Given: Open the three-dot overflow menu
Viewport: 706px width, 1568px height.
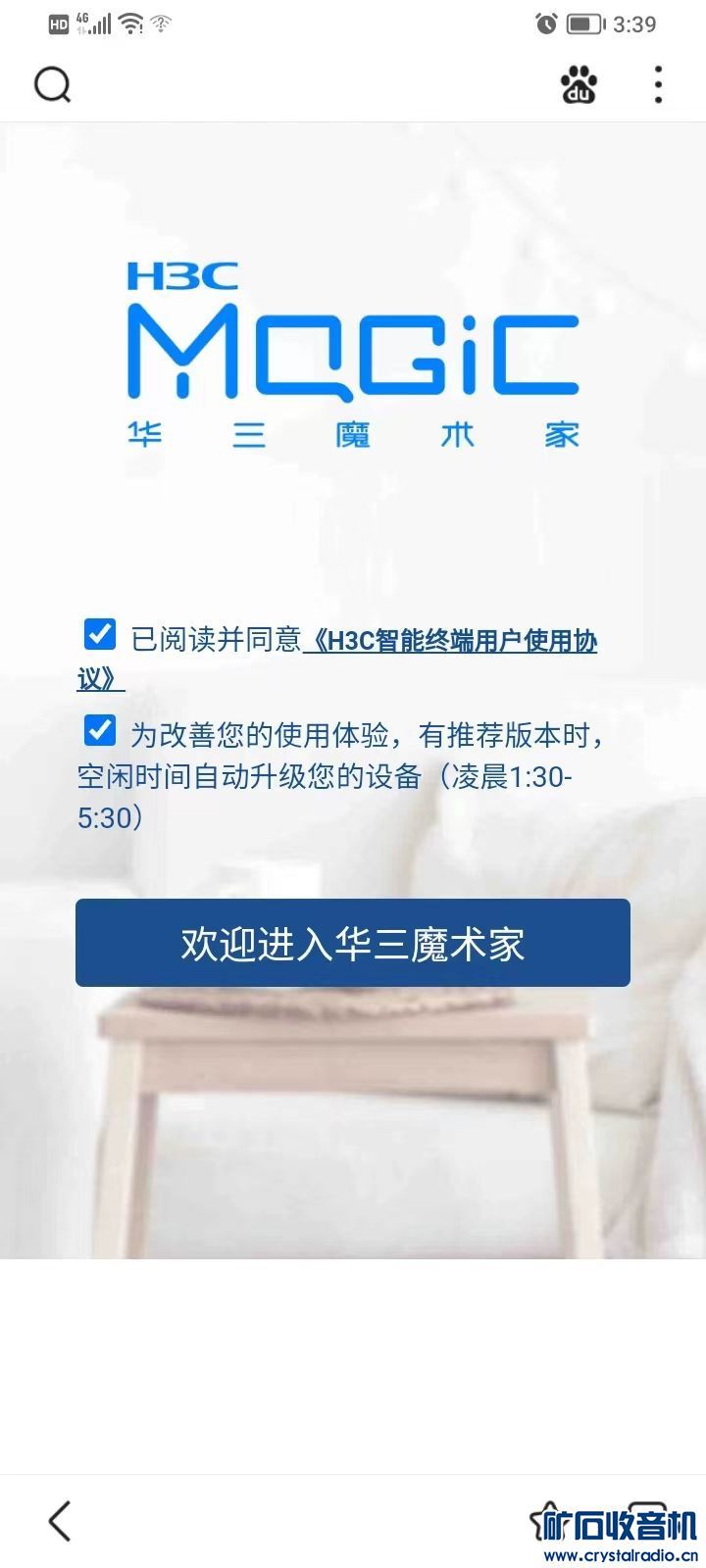Looking at the screenshot, I should [658, 85].
